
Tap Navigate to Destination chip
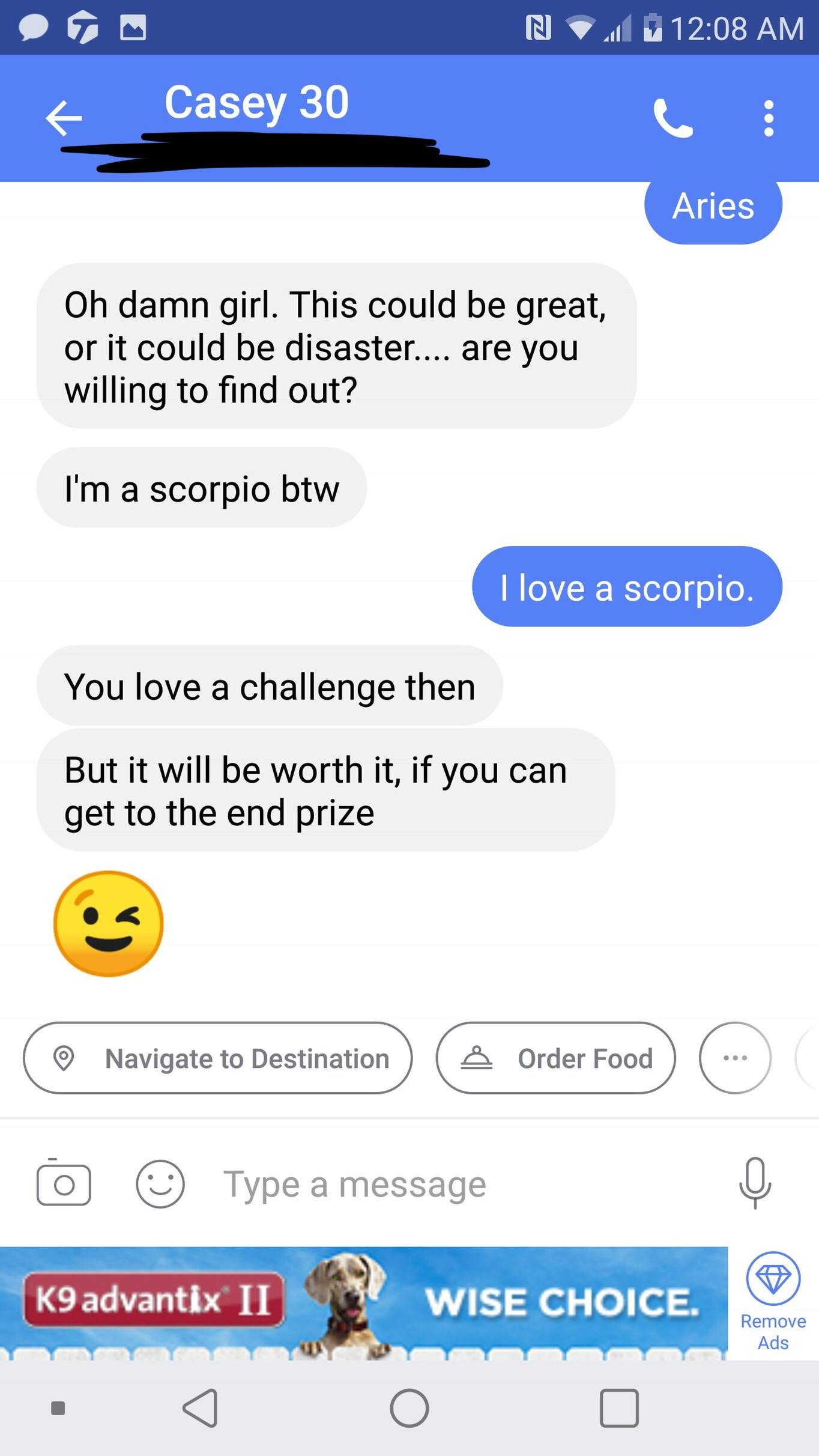pyautogui.click(x=218, y=1058)
